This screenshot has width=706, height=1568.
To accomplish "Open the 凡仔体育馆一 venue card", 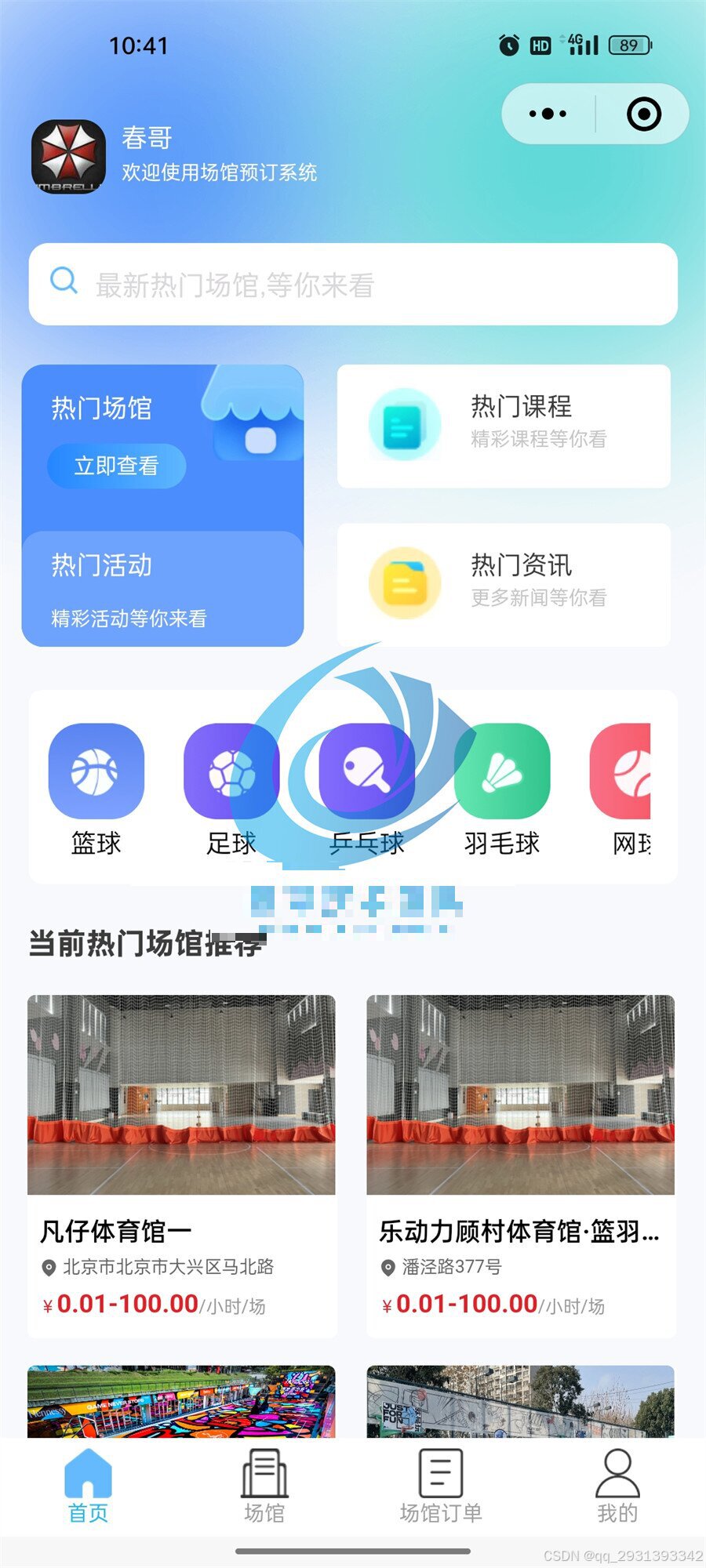I will coord(181,1164).
